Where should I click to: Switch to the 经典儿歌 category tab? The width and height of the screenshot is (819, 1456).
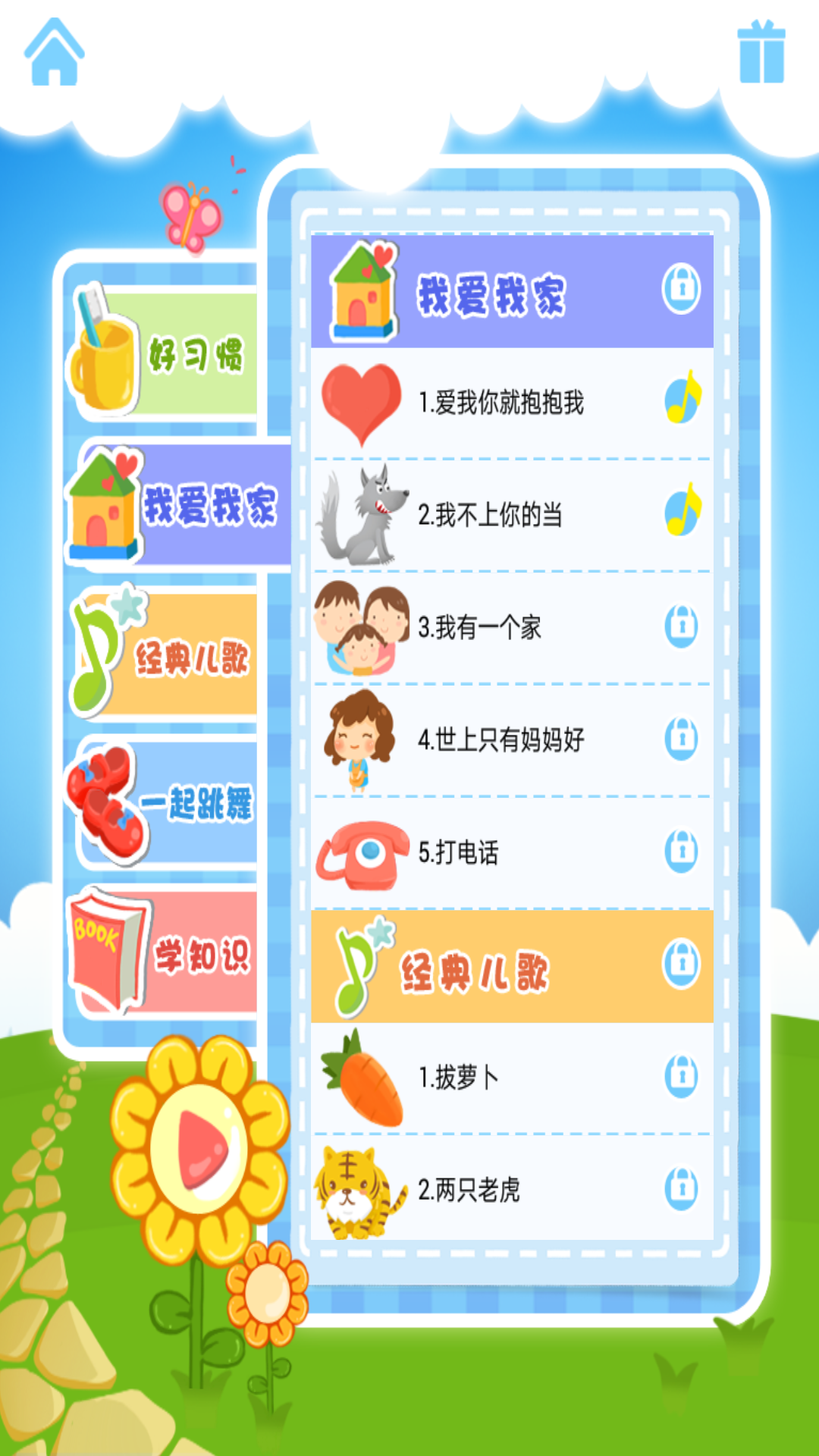pos(163,654)
